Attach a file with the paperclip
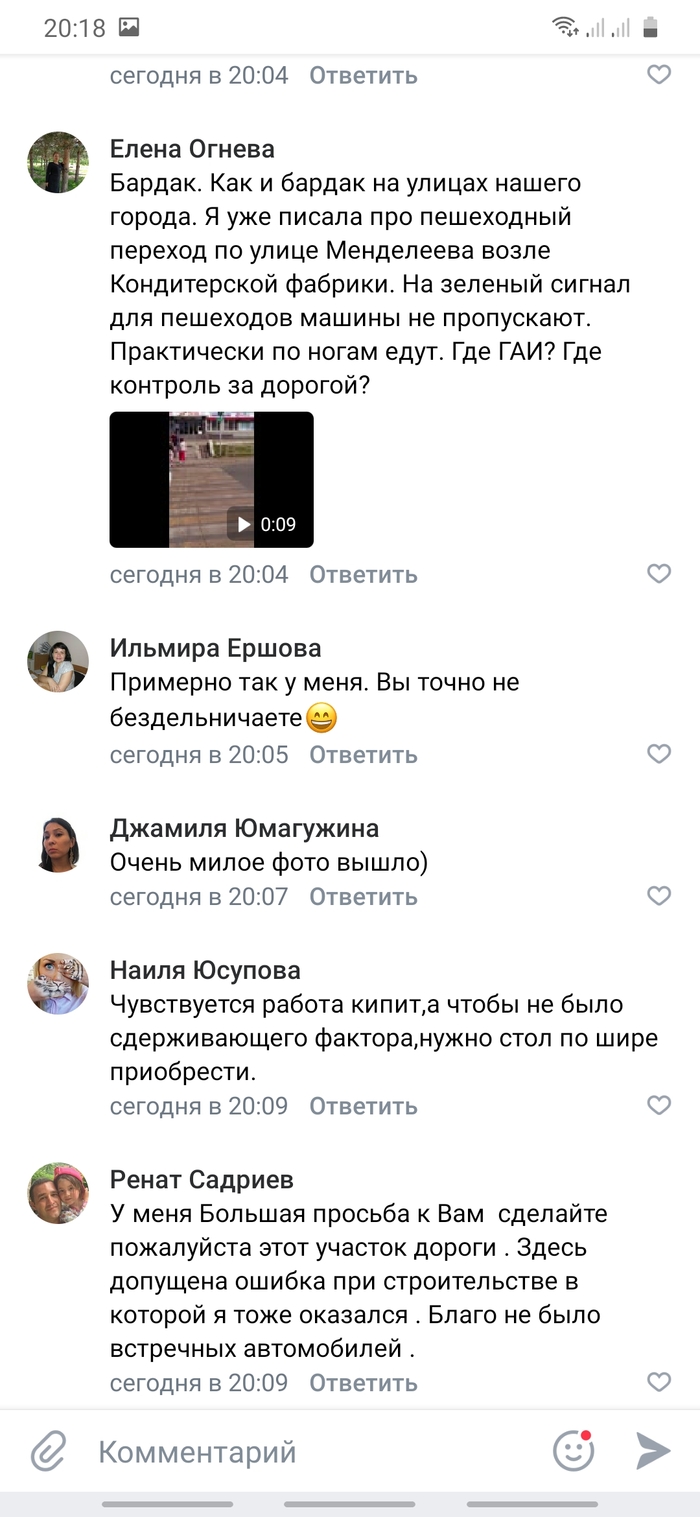The image size is (700, 1517). [x=48, y=1450]
